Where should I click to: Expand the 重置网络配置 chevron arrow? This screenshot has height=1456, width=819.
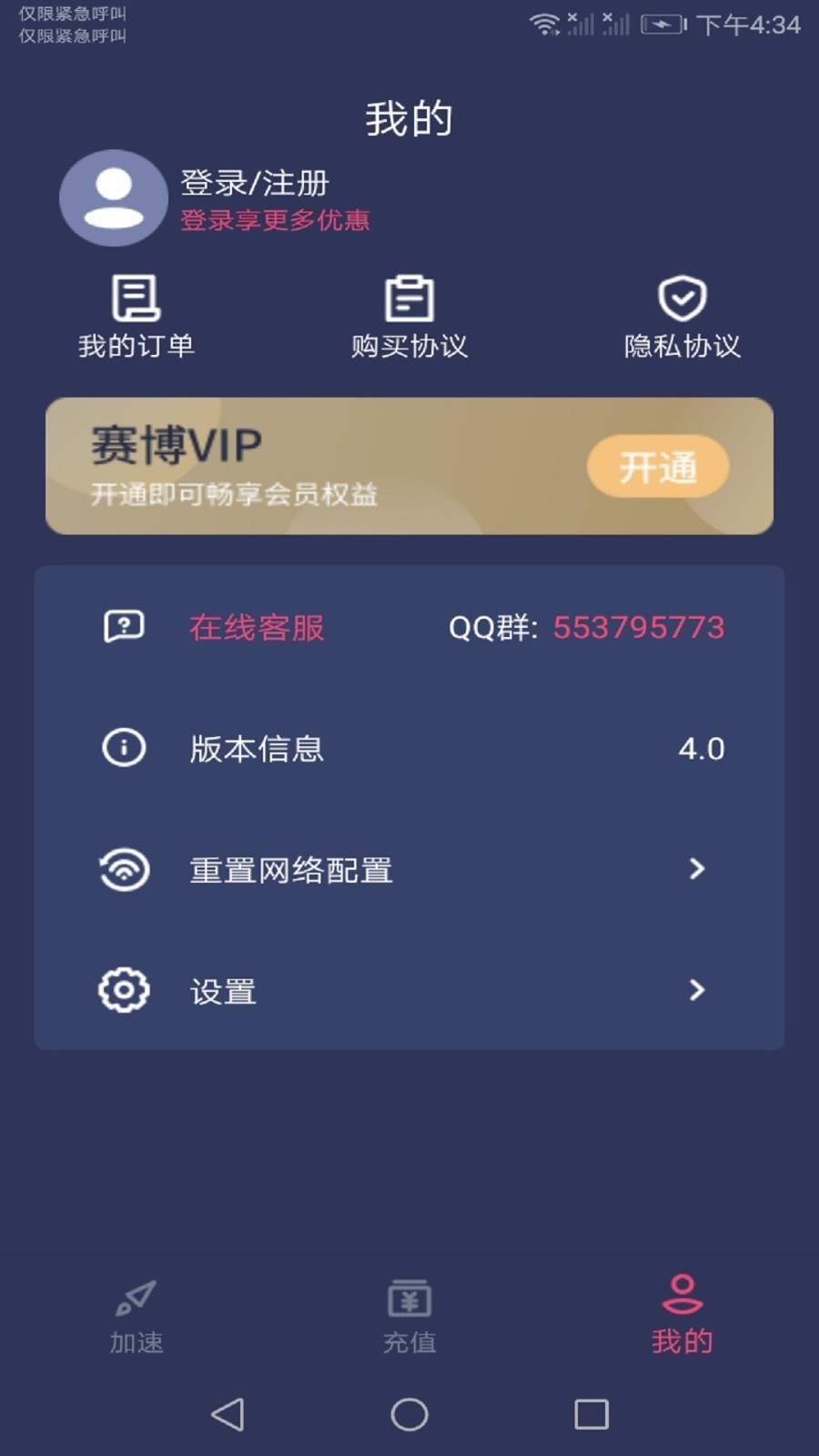click(x=696, y=869)
